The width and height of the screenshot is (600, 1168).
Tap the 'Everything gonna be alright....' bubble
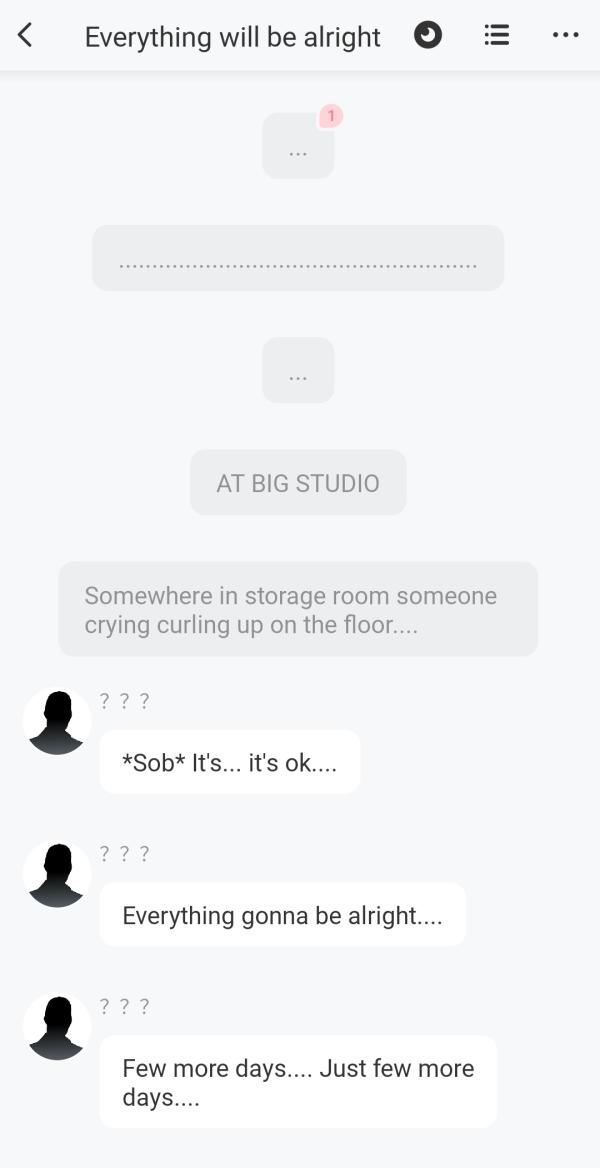282,914
